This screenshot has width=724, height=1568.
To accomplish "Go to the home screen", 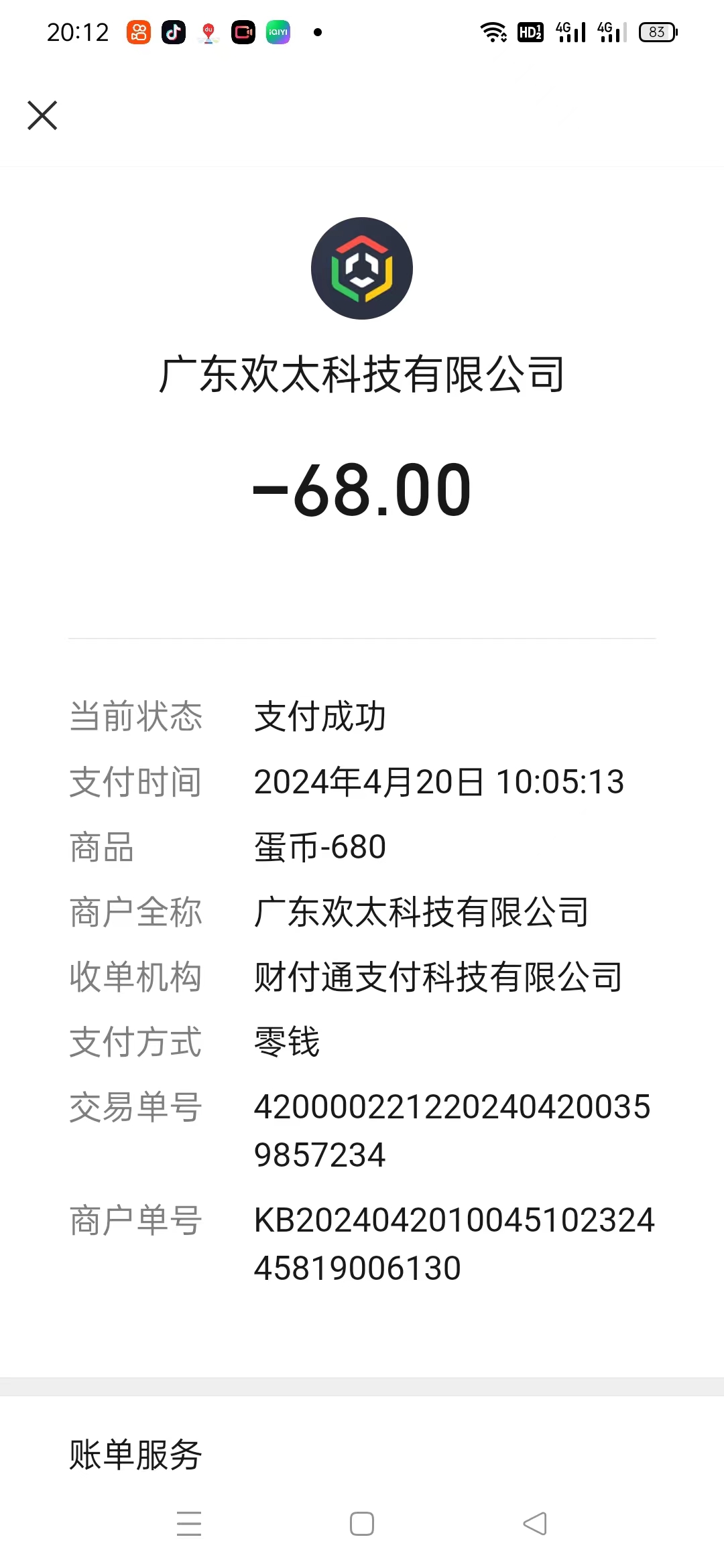I will (x=362, y=1524).
